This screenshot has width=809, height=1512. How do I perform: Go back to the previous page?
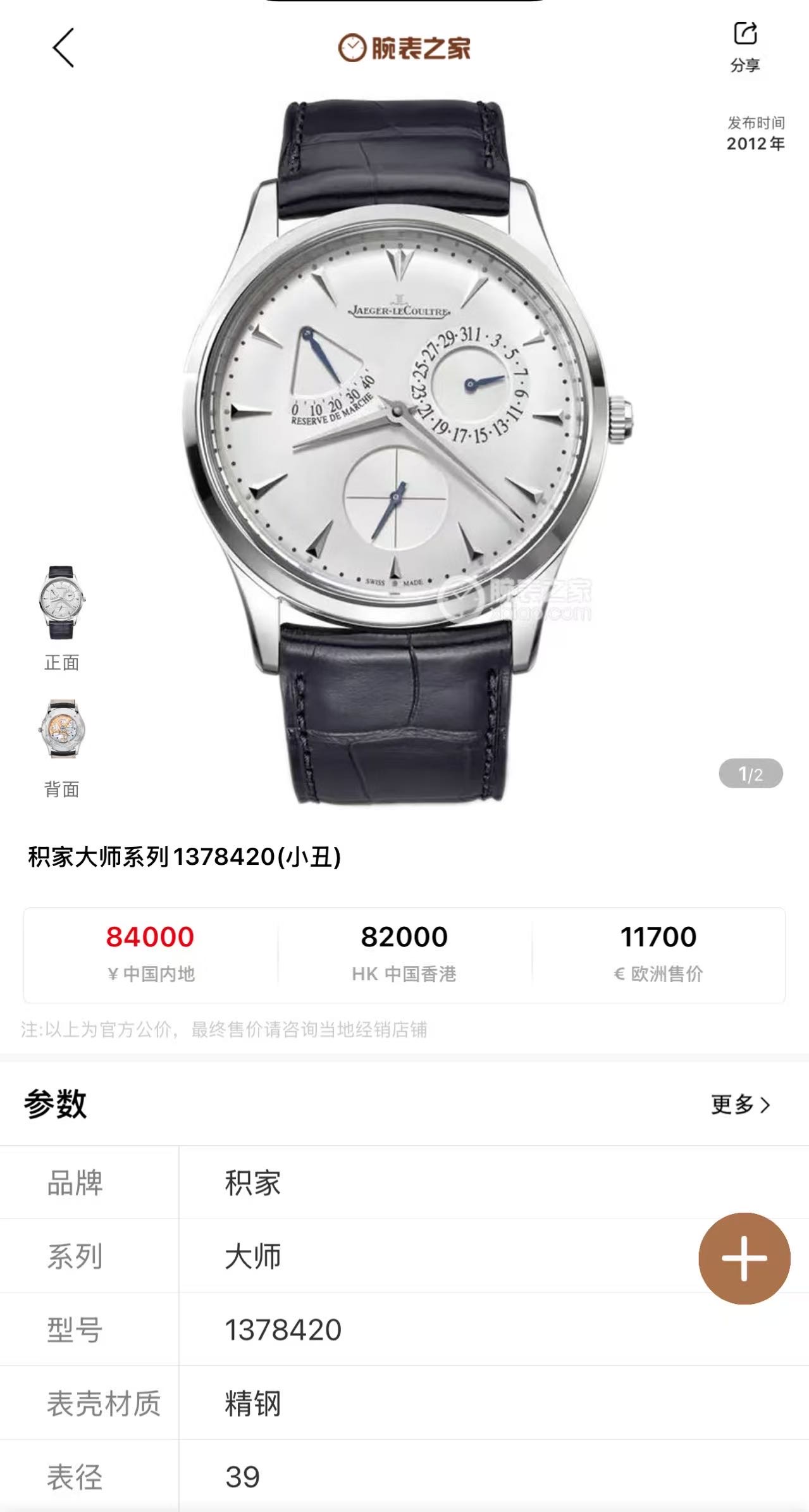tap(63, 47)
